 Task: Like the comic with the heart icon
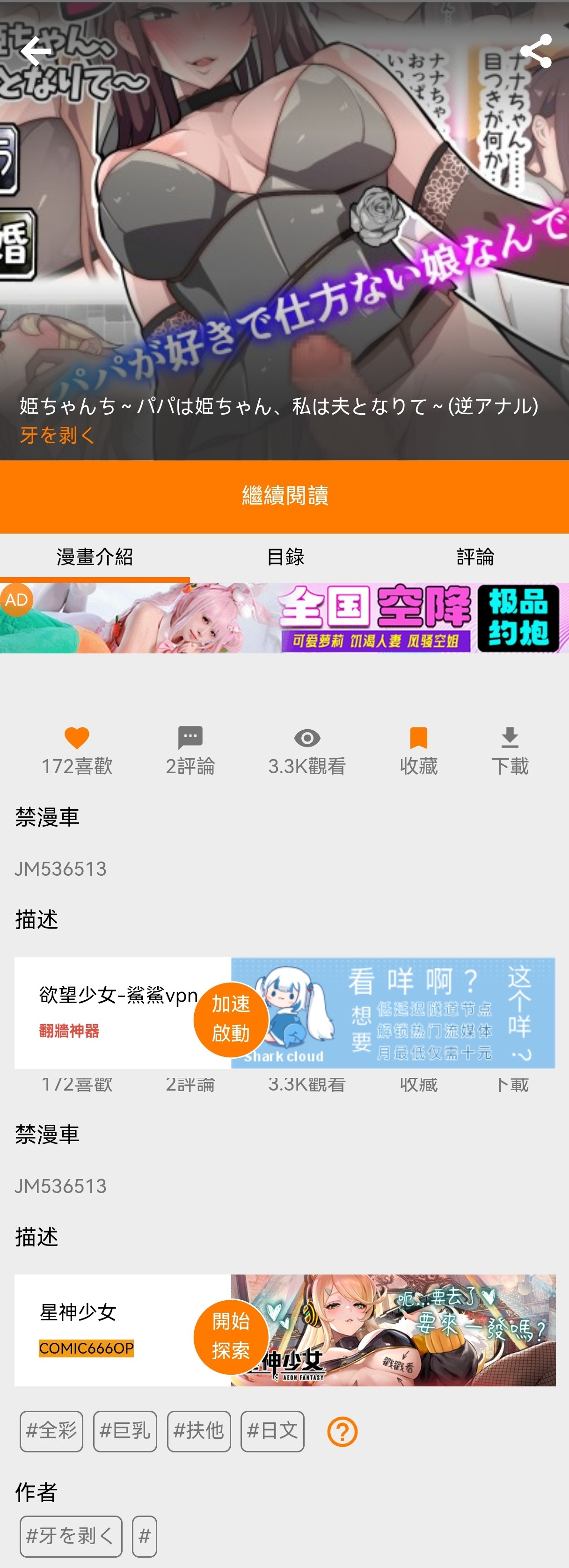point(77,738)
